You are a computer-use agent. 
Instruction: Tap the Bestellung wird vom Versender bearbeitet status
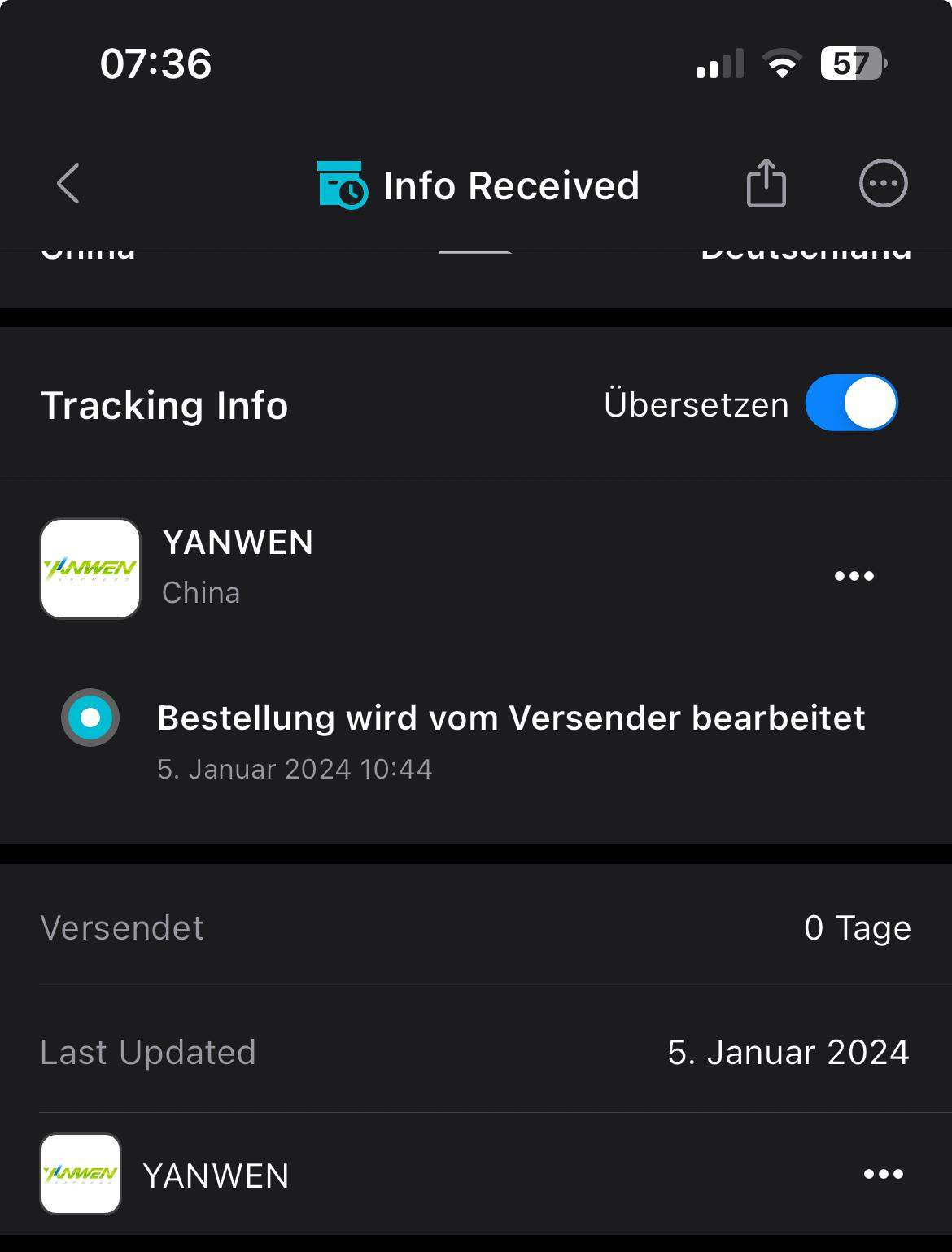511,718
